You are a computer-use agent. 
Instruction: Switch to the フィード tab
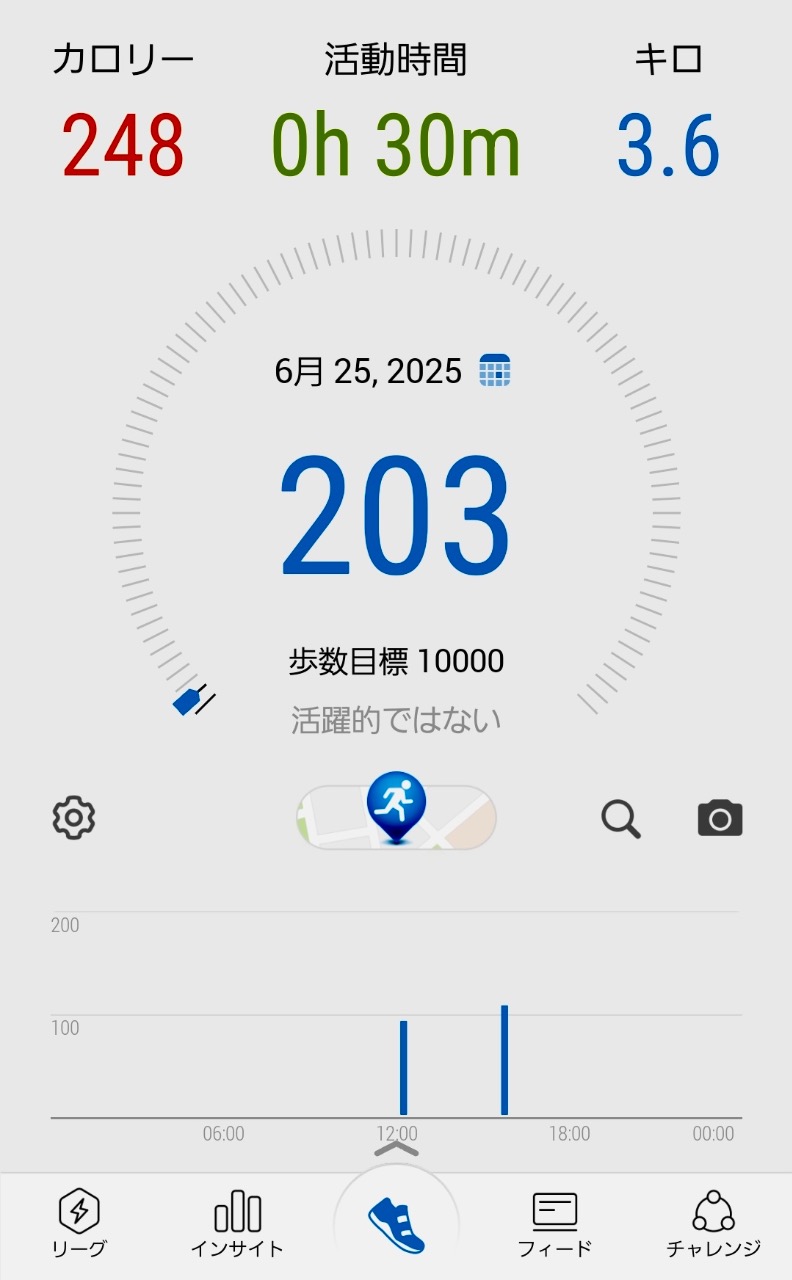pyautogui.click(x=554, y=1224)
